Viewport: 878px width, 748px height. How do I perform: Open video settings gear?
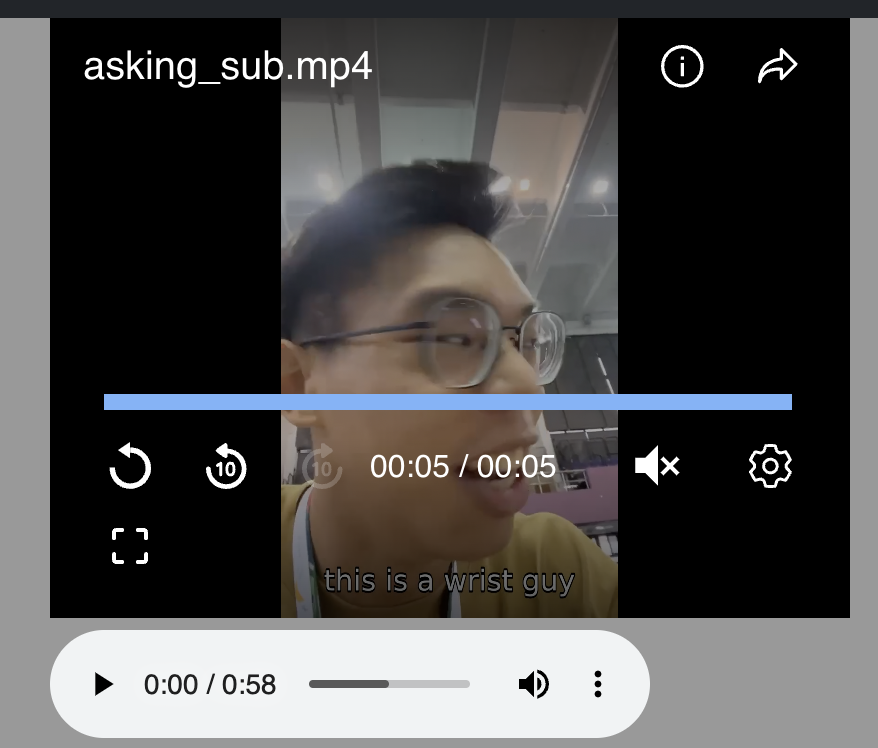(x=770, y=466)
